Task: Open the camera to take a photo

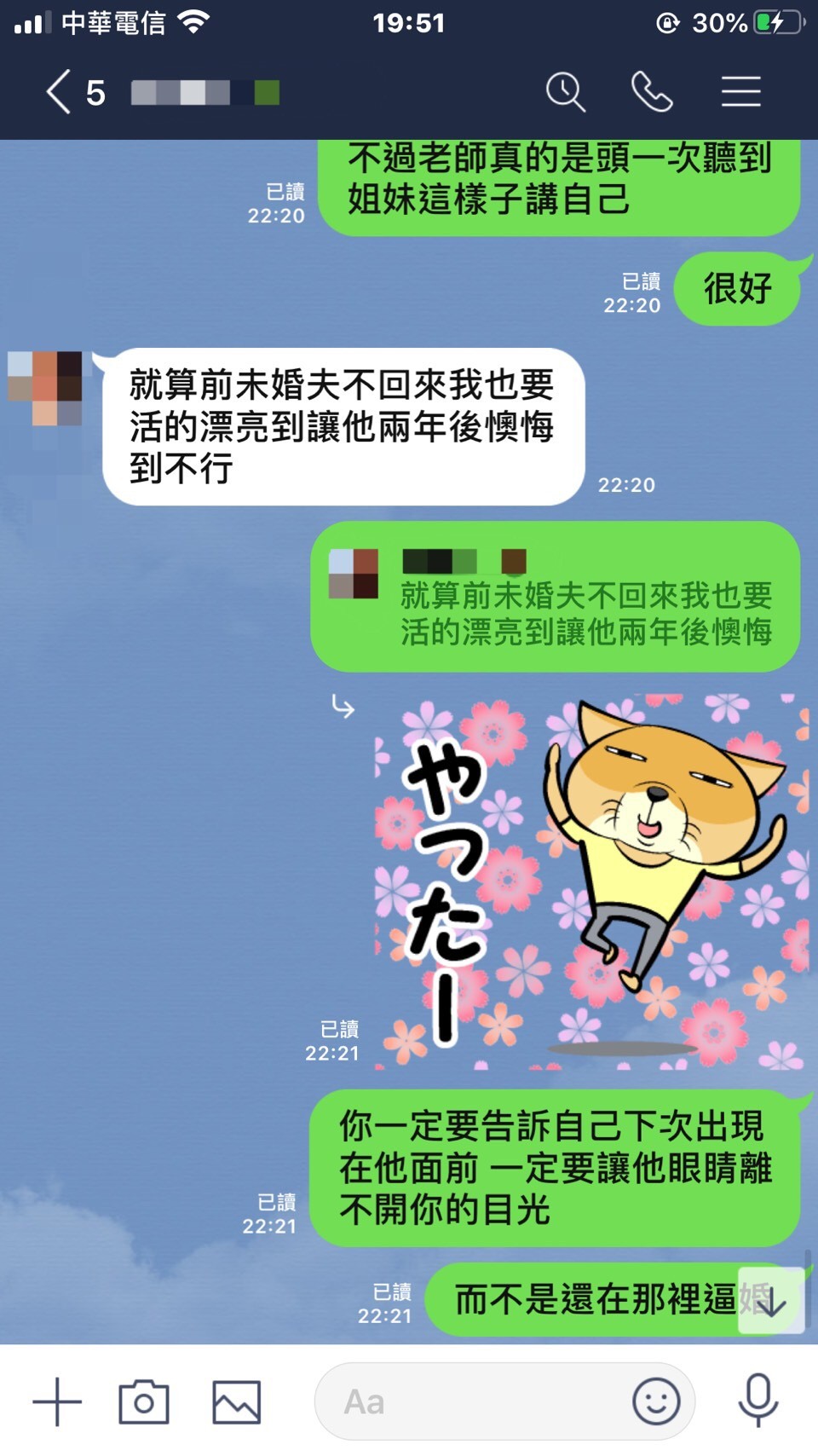Action: click(x=144, y=1401)
